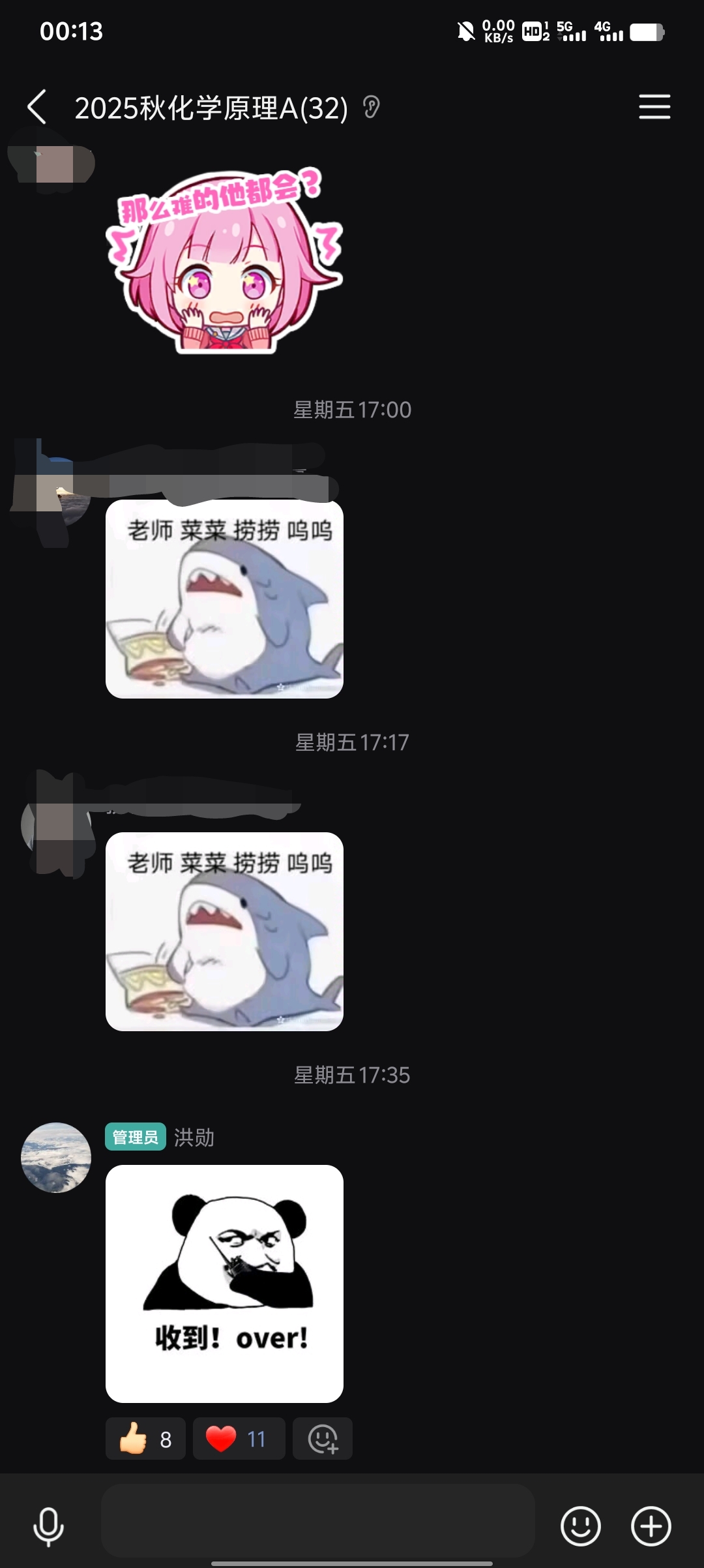Go back from the group chat
The width and height of the screenshot is (704, 1568).
click(x=37, y=107)
